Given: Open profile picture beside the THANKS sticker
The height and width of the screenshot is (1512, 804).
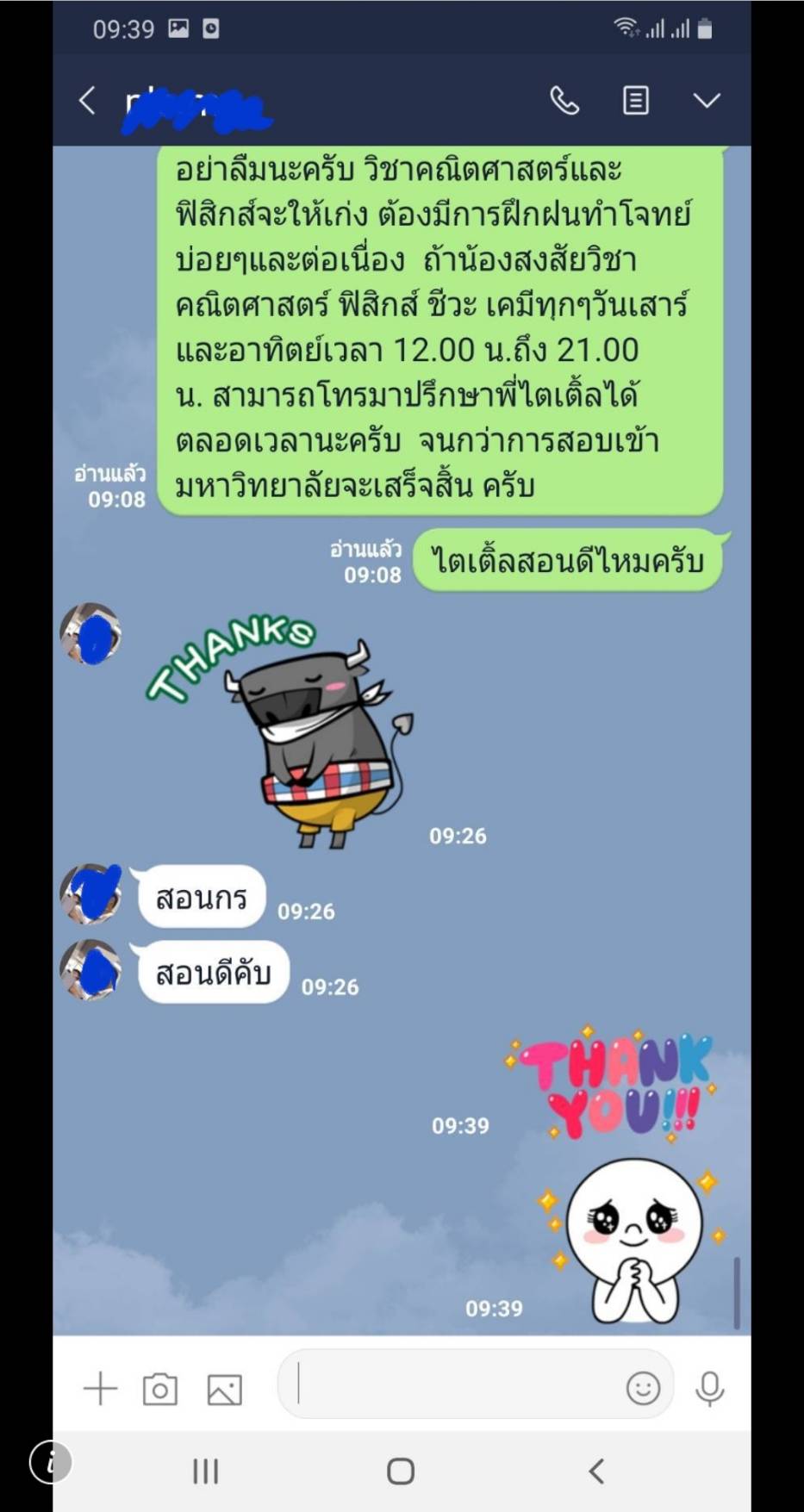Looking at the screenshot, I should [90, 634].
